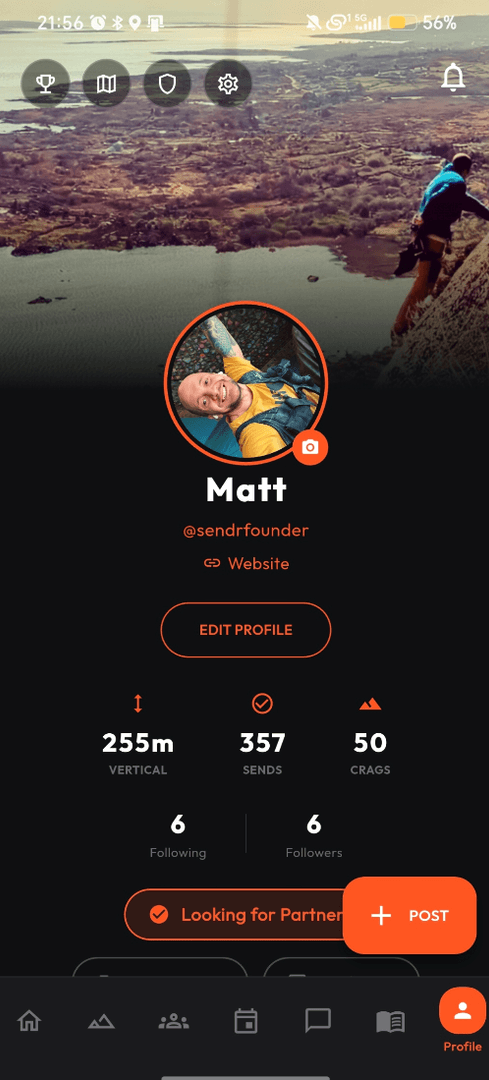Screen dimensions: 489x1080
Task: Open the logbook book tab
Action: pos(391,1021)
